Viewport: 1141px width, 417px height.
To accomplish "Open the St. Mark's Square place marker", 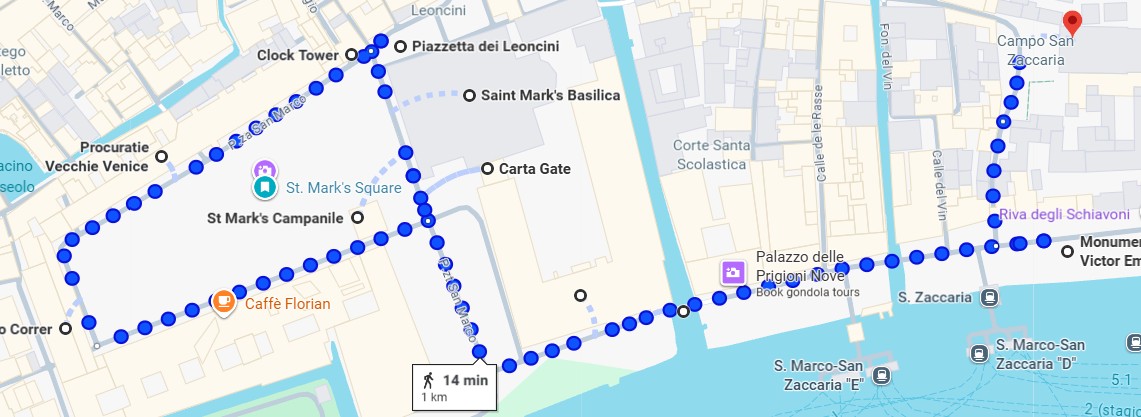I will point(263,186).
